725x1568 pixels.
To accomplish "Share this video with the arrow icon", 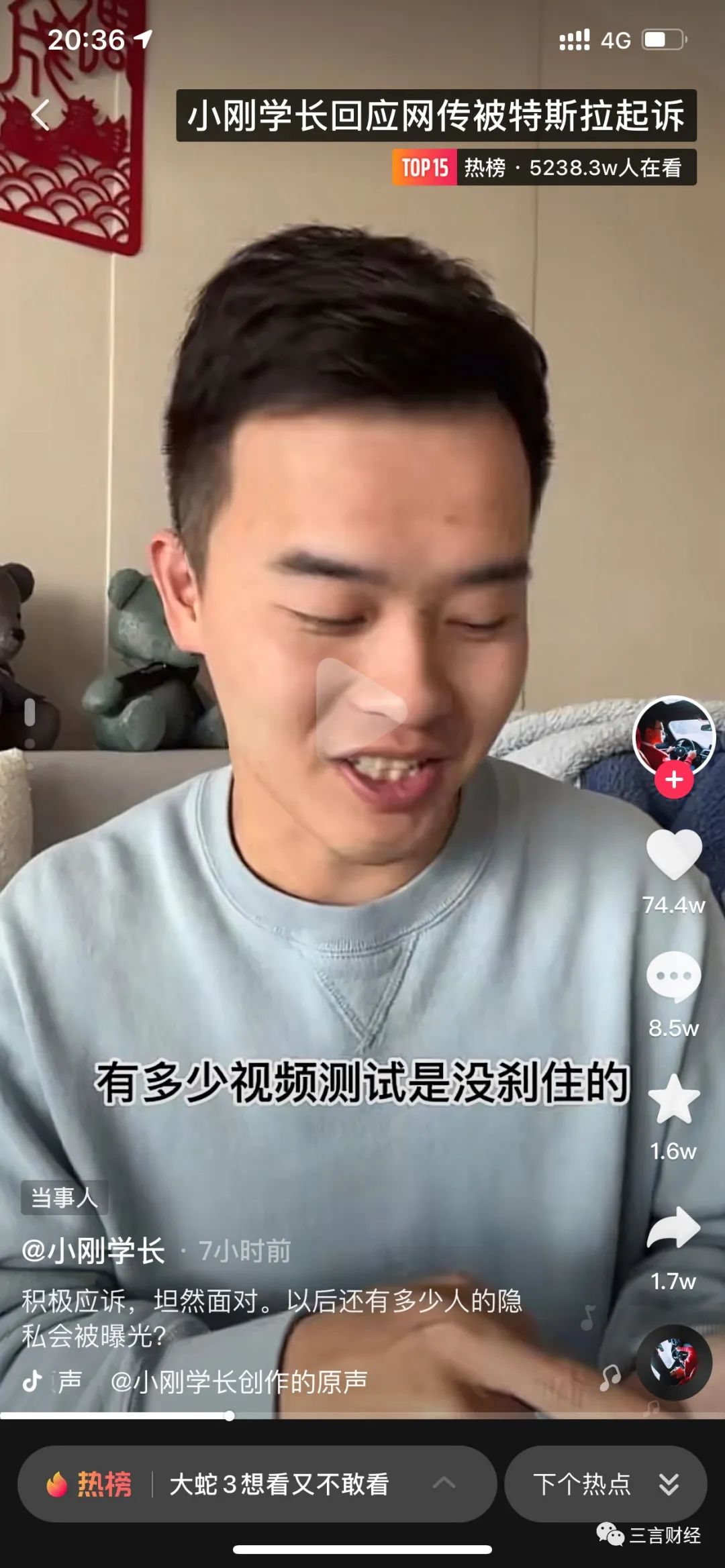I will 674,1229.
